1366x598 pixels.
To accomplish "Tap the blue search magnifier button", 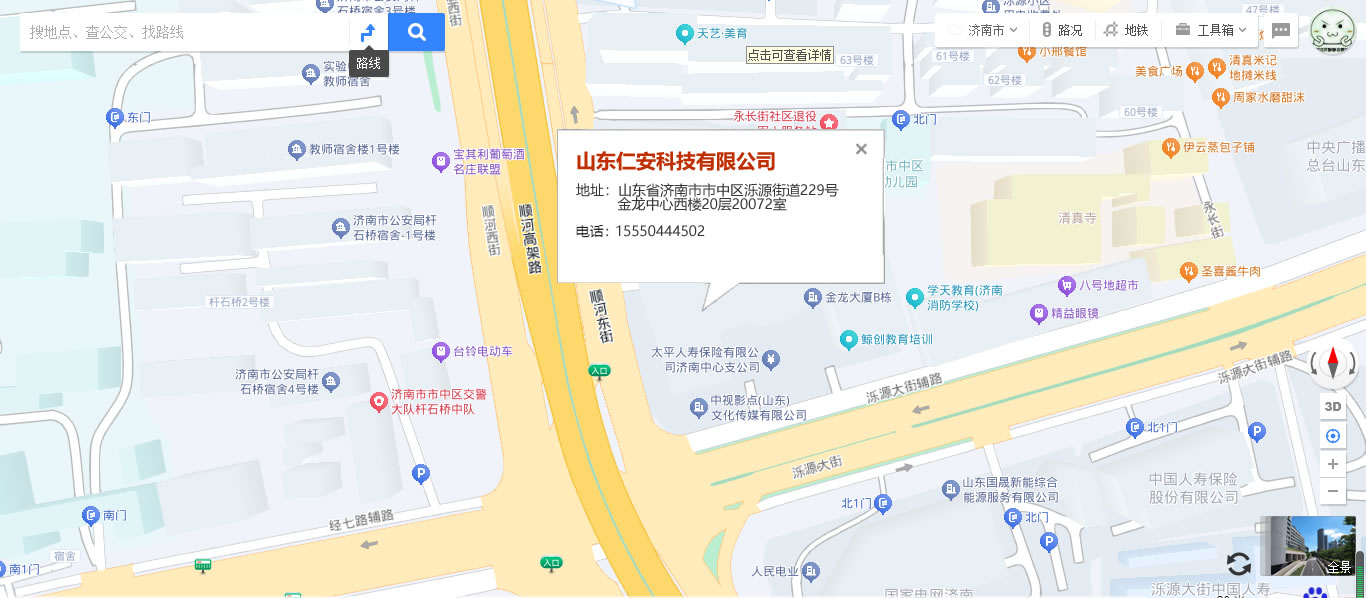I will coord(416,32).
